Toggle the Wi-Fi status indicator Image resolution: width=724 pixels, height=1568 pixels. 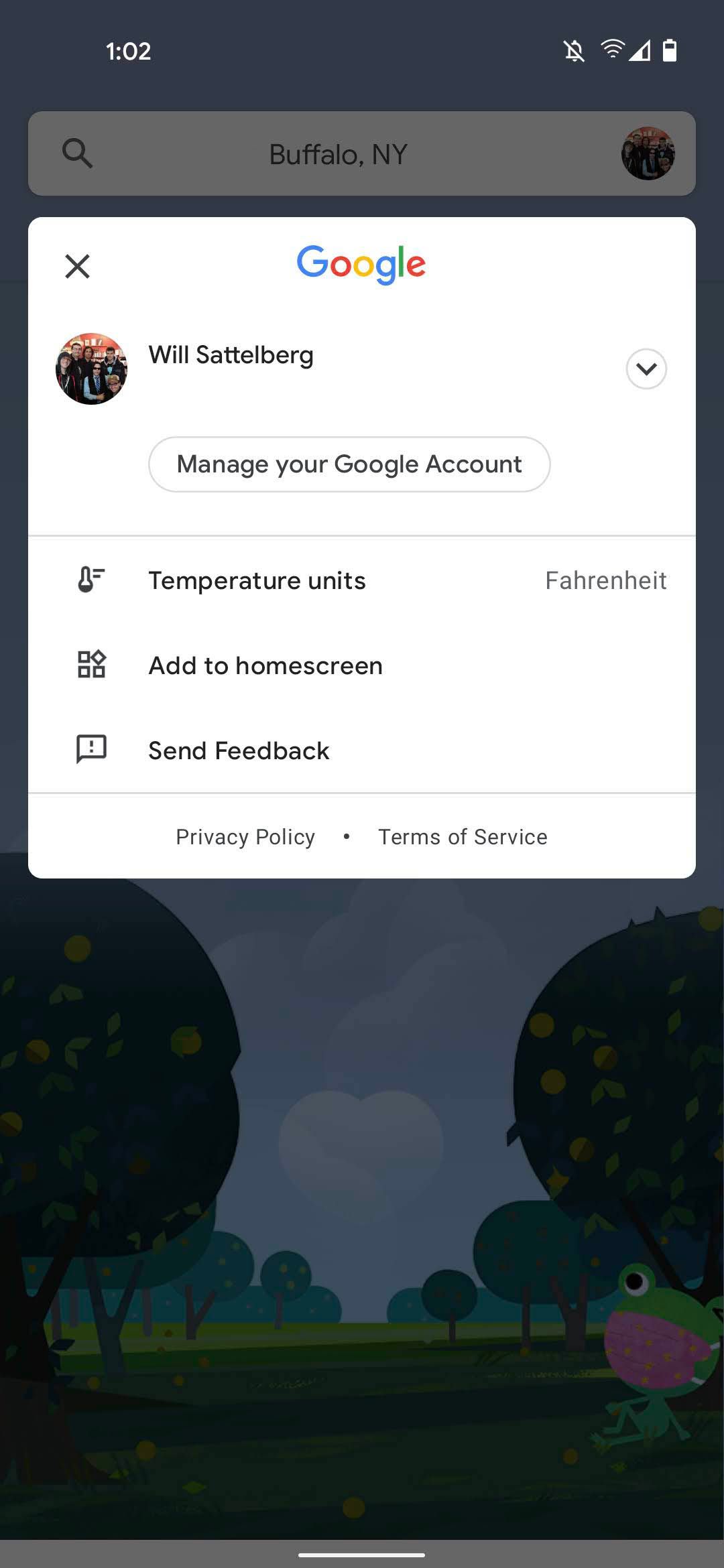pyautogui.click(x=613, y=51)
